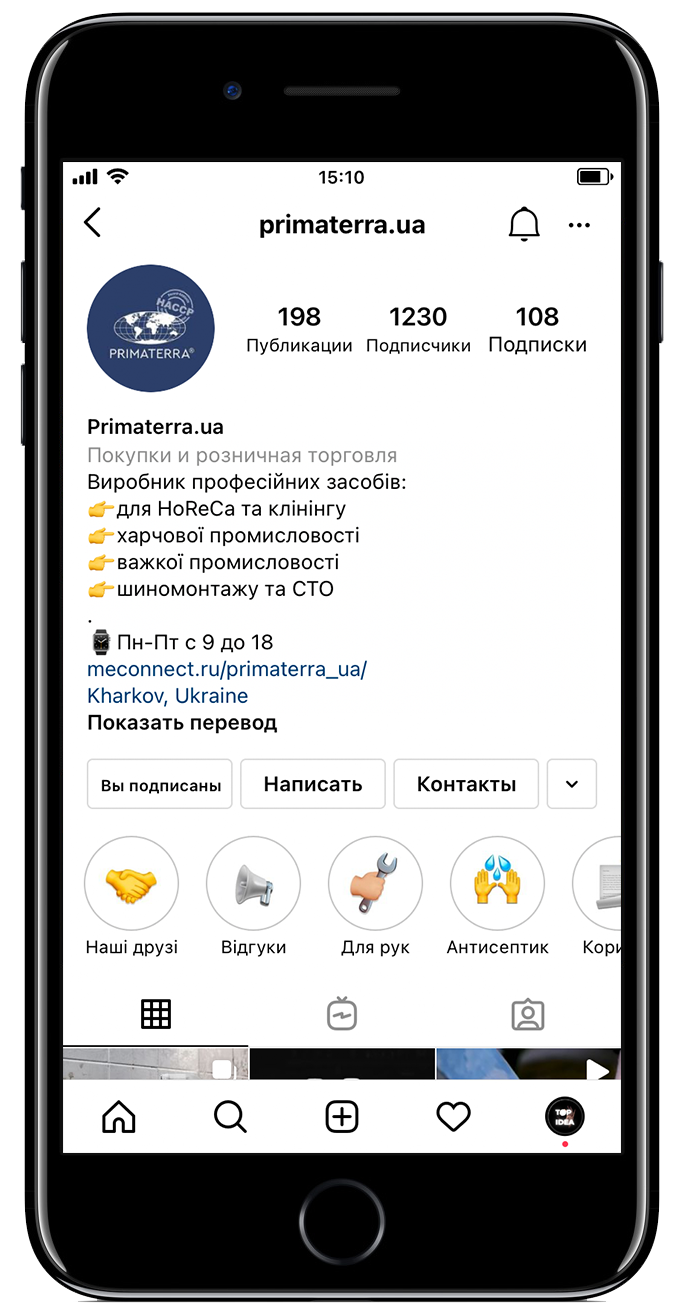Go back using the arrow
684x1314 pixels.
coord(93,223)
